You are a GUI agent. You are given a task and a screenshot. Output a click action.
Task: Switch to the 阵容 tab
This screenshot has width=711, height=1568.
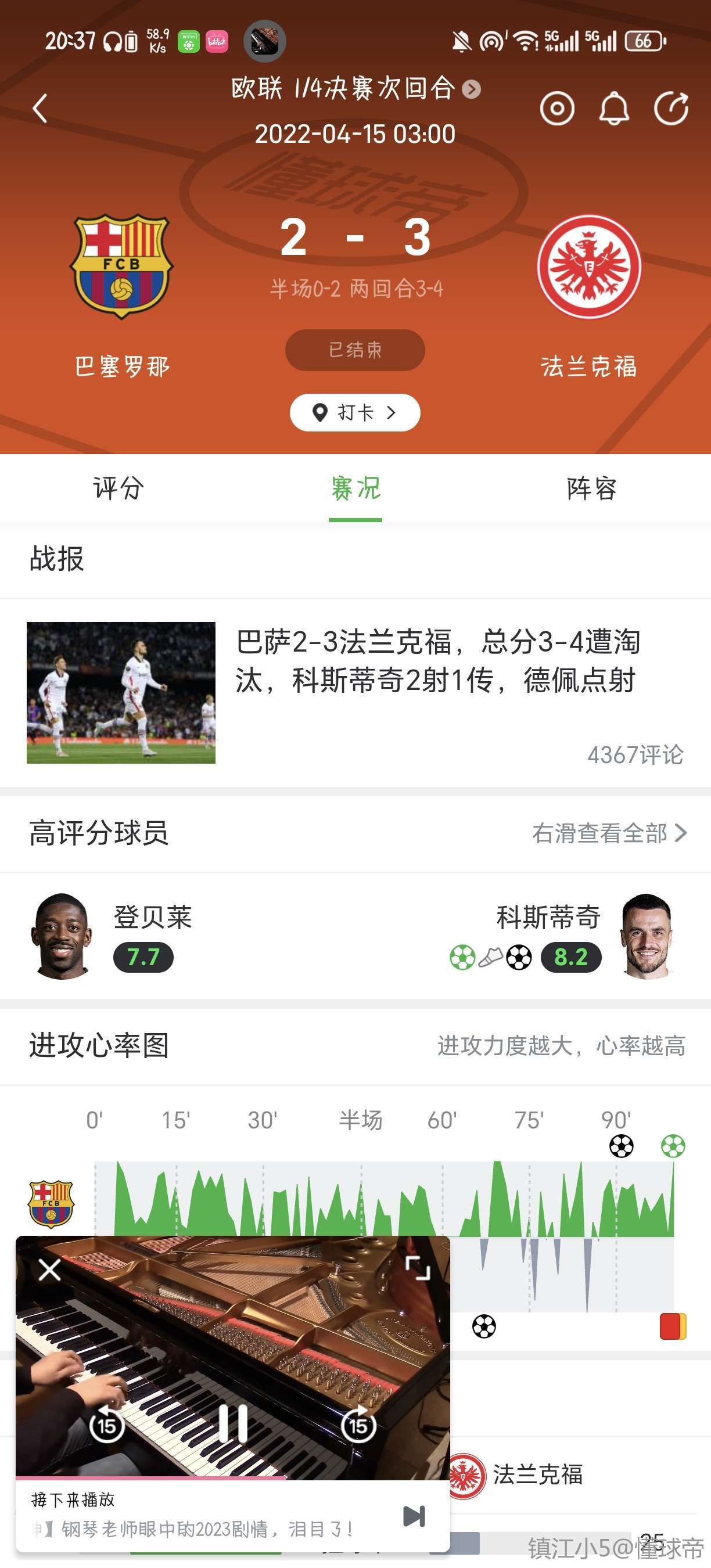pyautogui.click(x=592, y=488)
